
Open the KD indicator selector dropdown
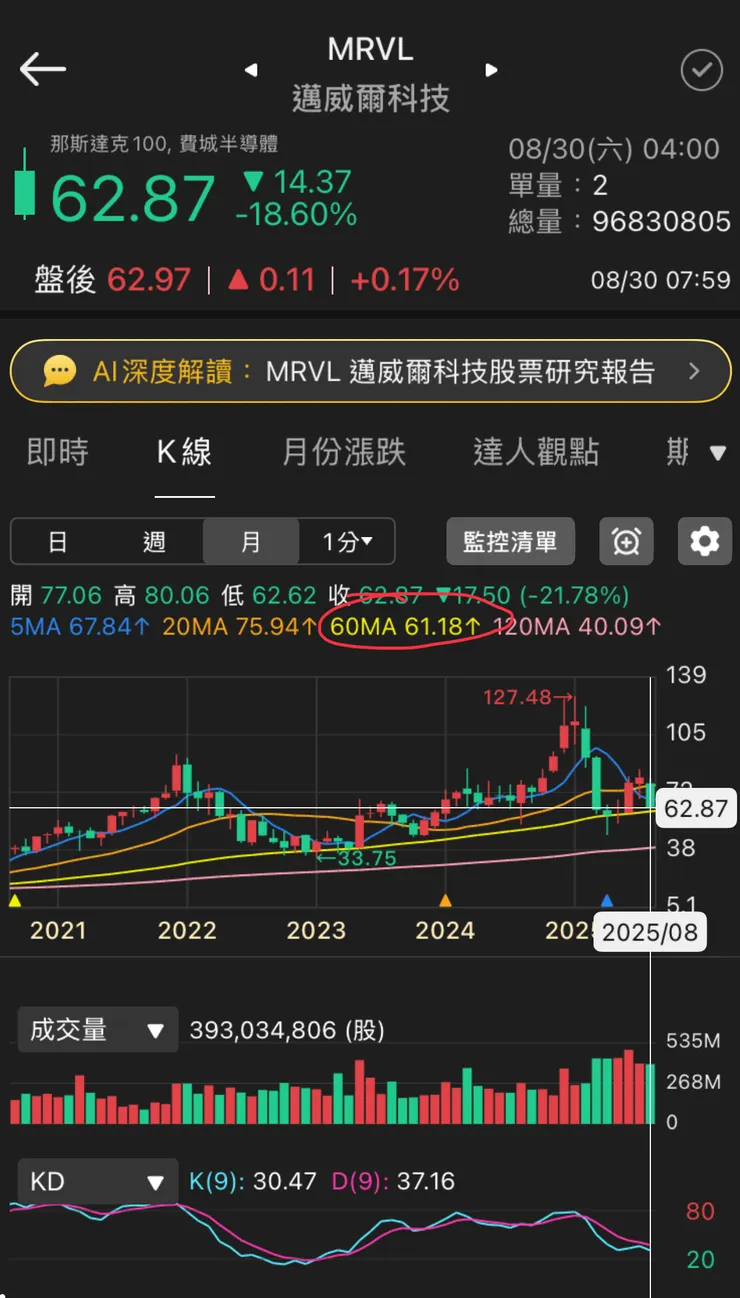point(97,1181)
